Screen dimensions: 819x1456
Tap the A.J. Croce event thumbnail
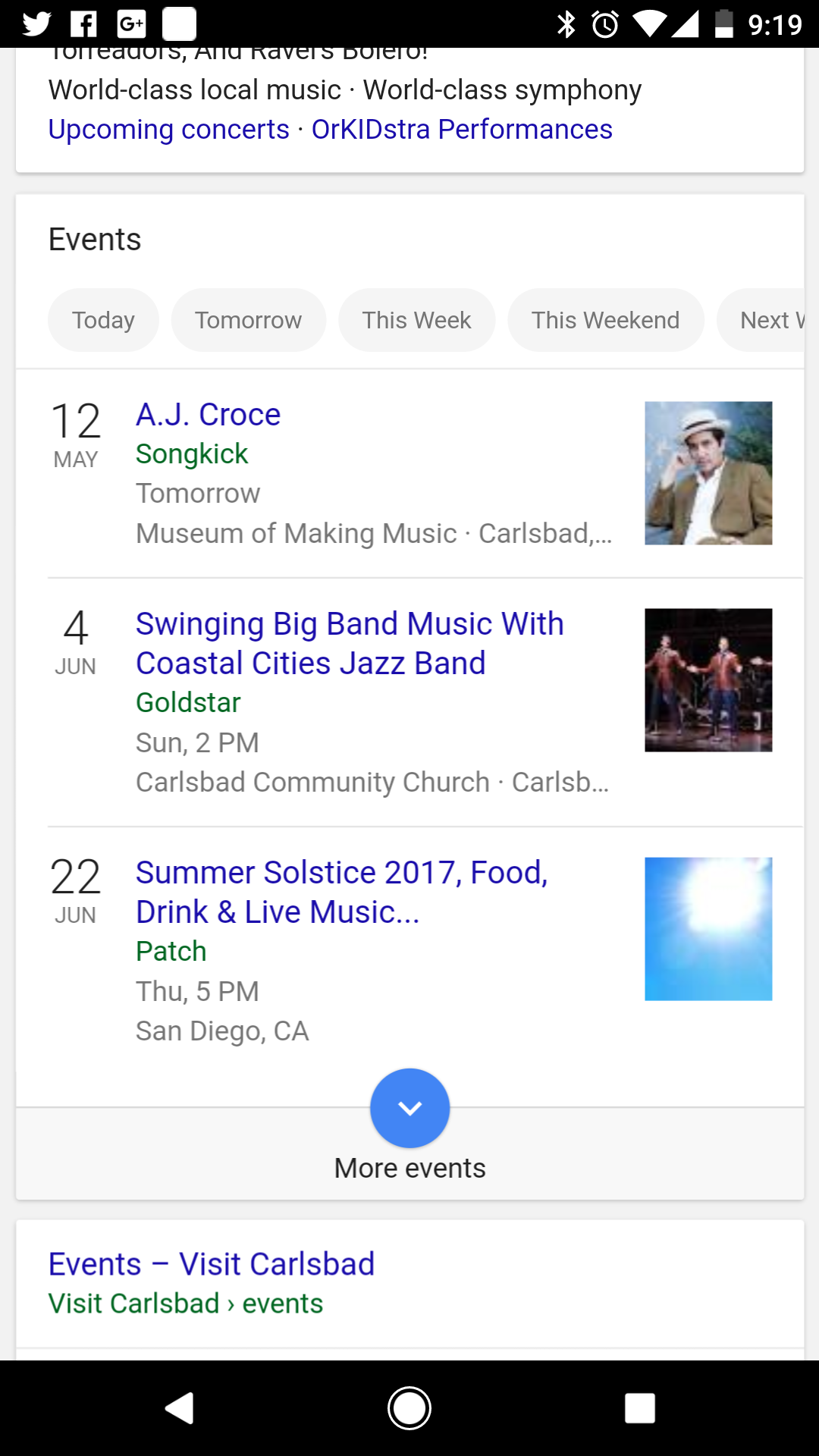[708, 472]
